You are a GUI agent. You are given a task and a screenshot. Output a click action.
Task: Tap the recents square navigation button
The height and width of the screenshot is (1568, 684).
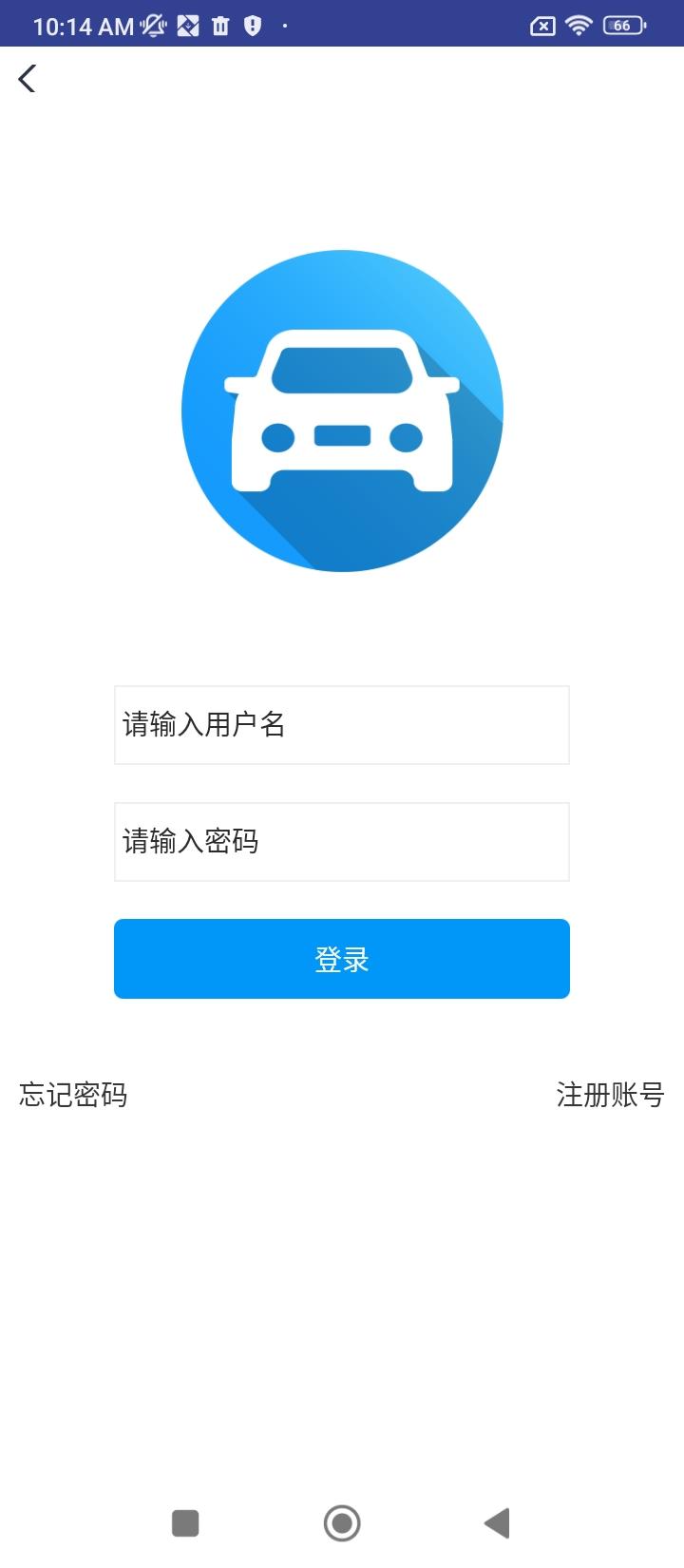(186, 1523)
